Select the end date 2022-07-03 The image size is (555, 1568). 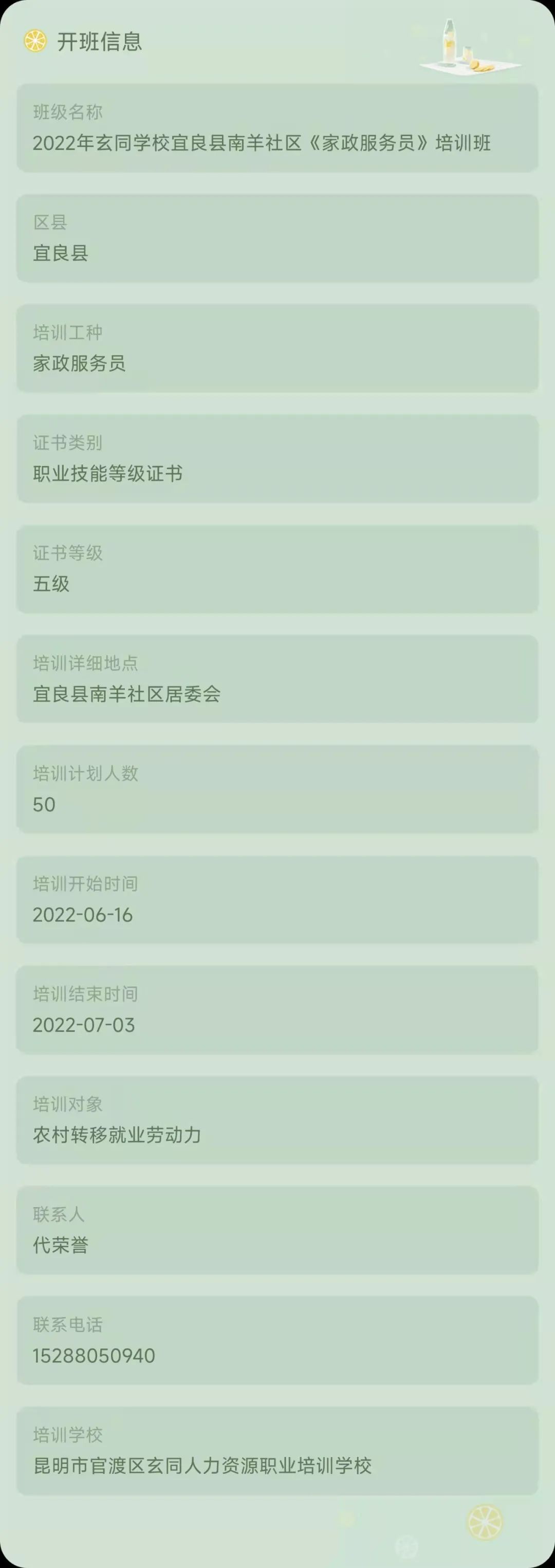[83, 1025]
